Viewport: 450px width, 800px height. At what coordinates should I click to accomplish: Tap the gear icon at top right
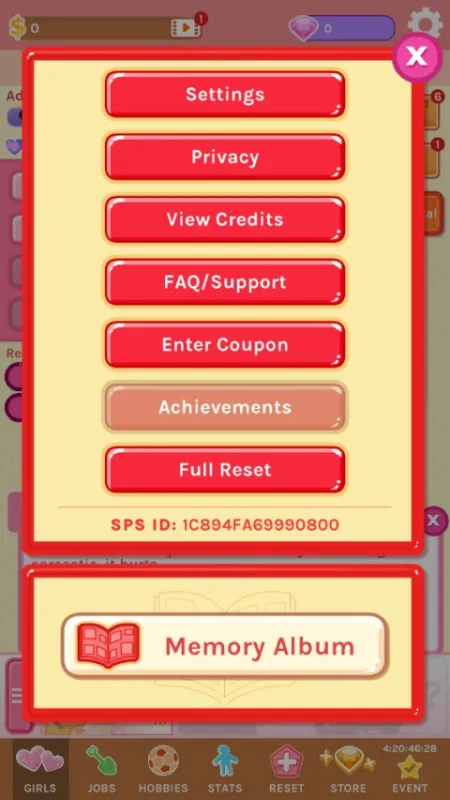(x=426, y=24)
